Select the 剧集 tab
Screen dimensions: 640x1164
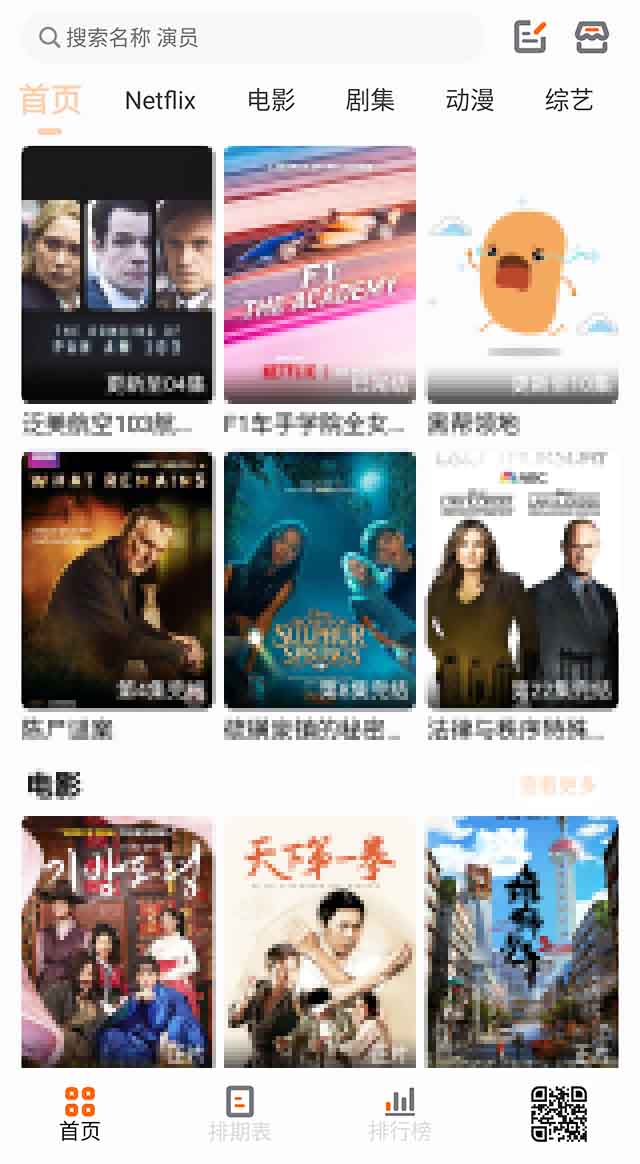pyautogui.click(x=370, y=100)
